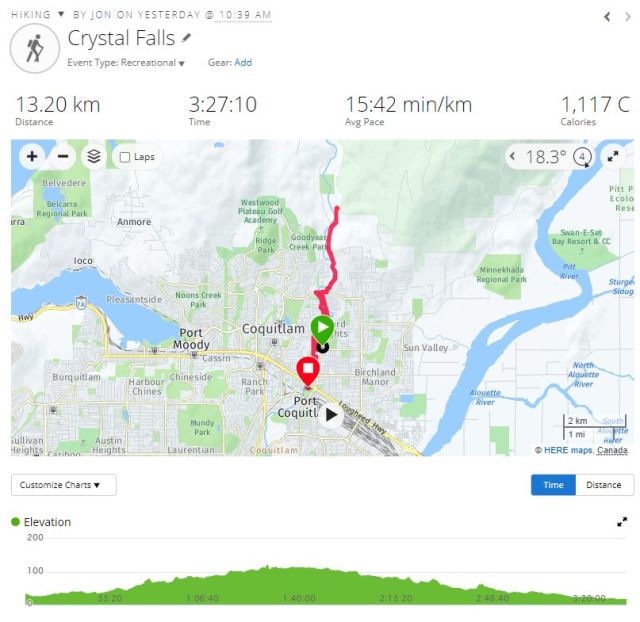Collapse the weather temperature panel

coord(513,157)
